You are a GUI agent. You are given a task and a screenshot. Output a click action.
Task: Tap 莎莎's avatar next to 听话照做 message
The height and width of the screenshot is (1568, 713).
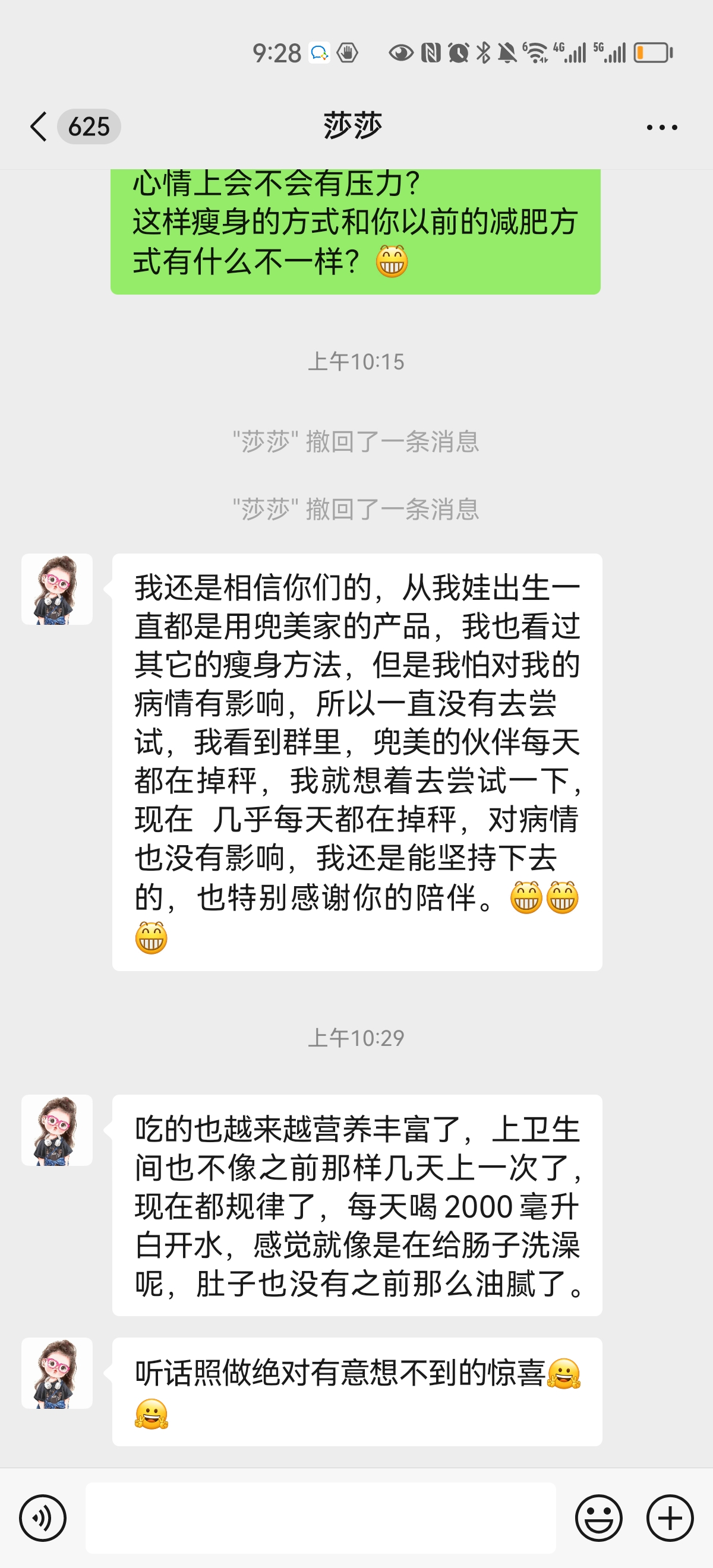coord(57,1373)
